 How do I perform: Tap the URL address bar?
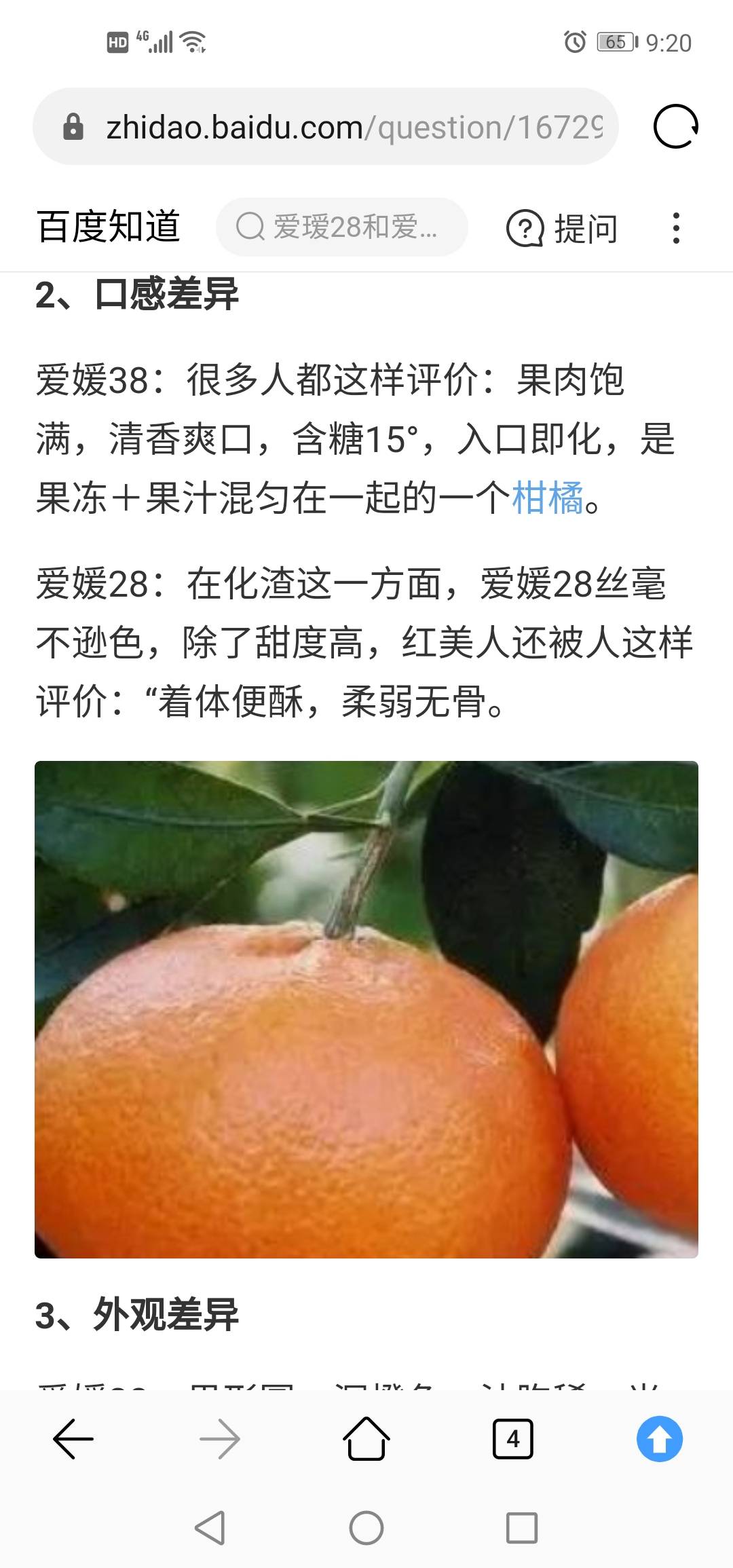(x=326, y=126)
